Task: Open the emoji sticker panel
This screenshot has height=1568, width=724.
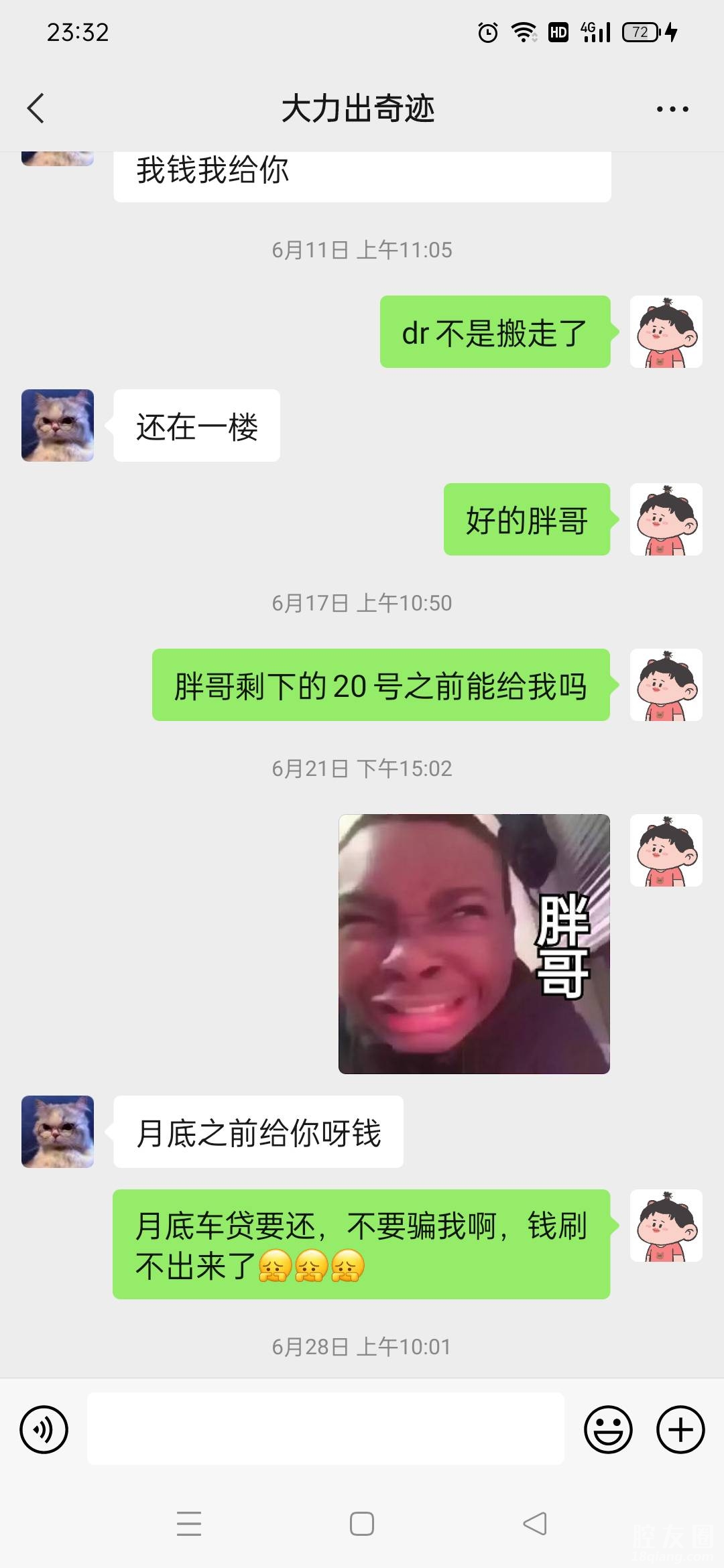Action: click(608, 1429)
